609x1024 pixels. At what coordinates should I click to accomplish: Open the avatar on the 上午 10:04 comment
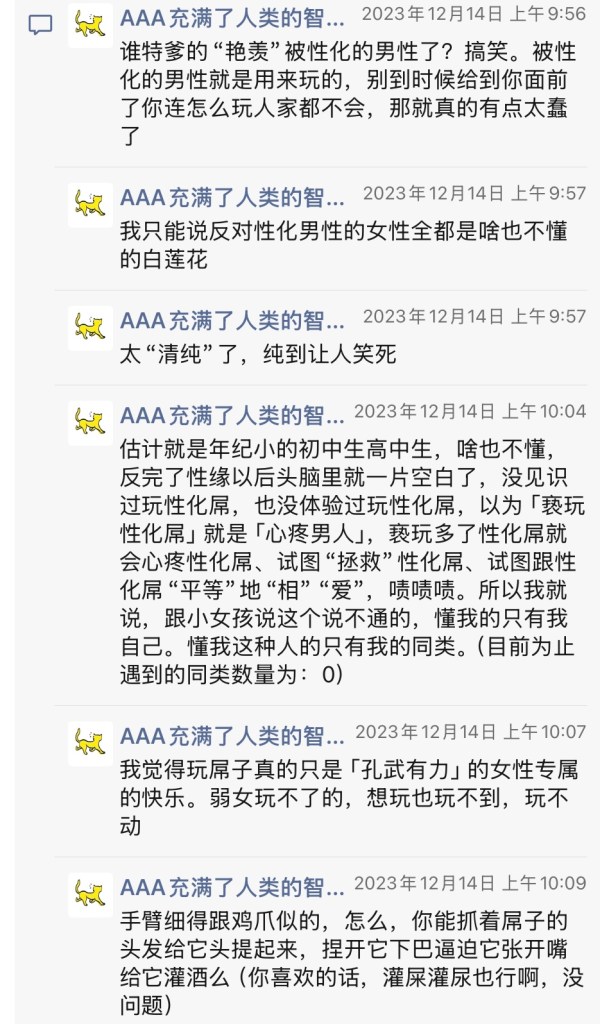click(x=90, y=423)
